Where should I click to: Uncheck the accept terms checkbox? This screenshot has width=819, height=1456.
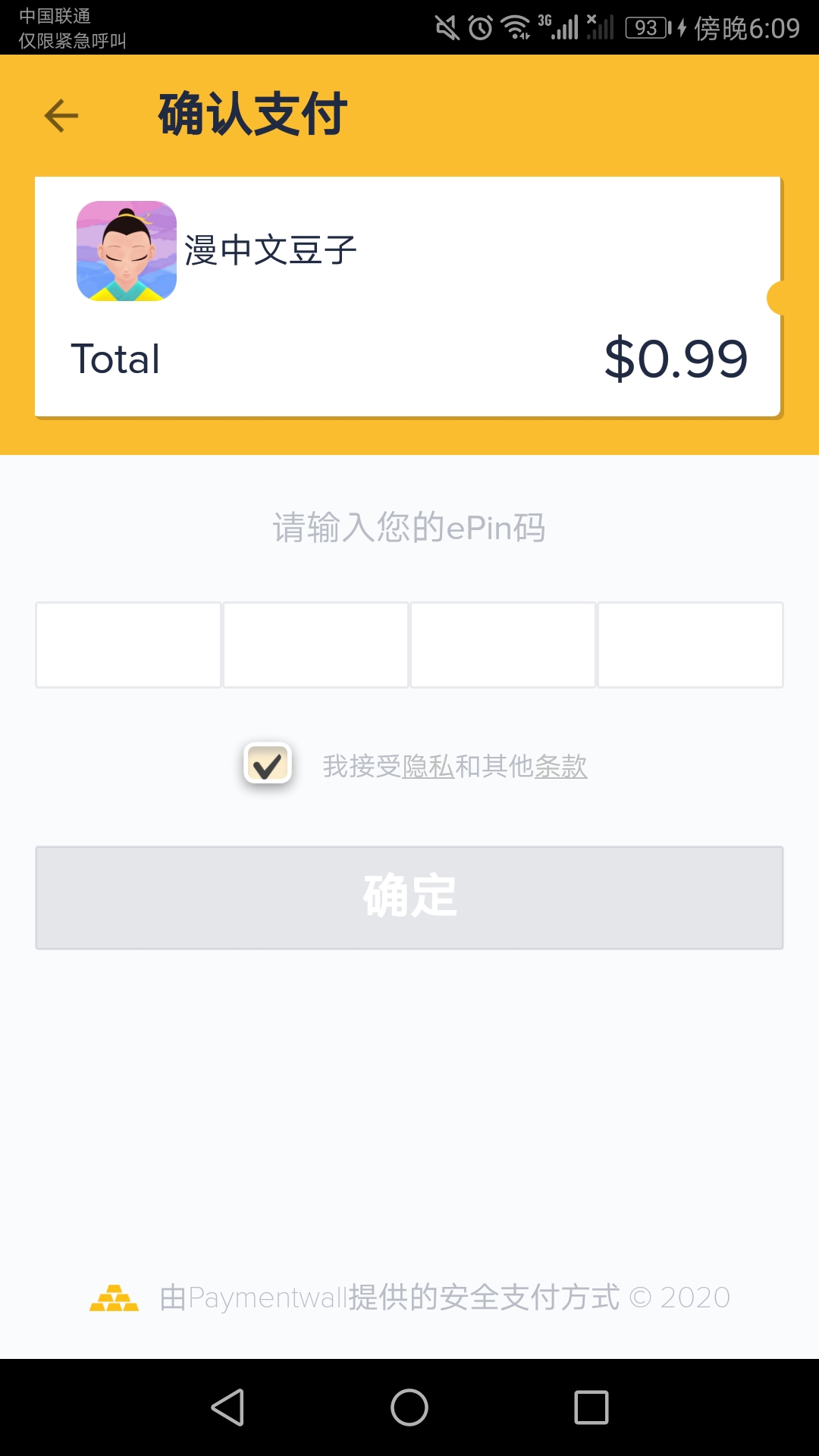(268, 764)
